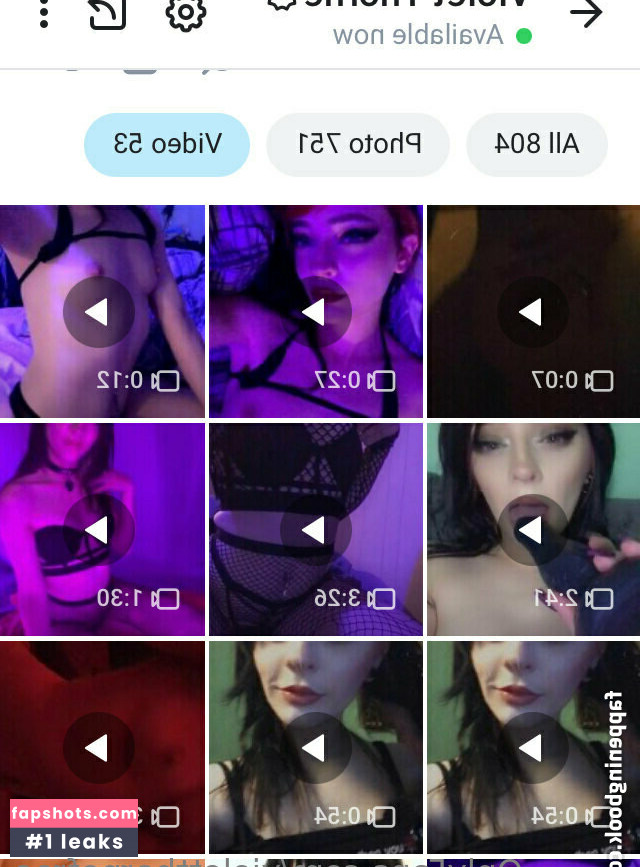This screenshot has width=640, height=867.
Task: Play the video with 0:12 duration
Action: (98, 312)
